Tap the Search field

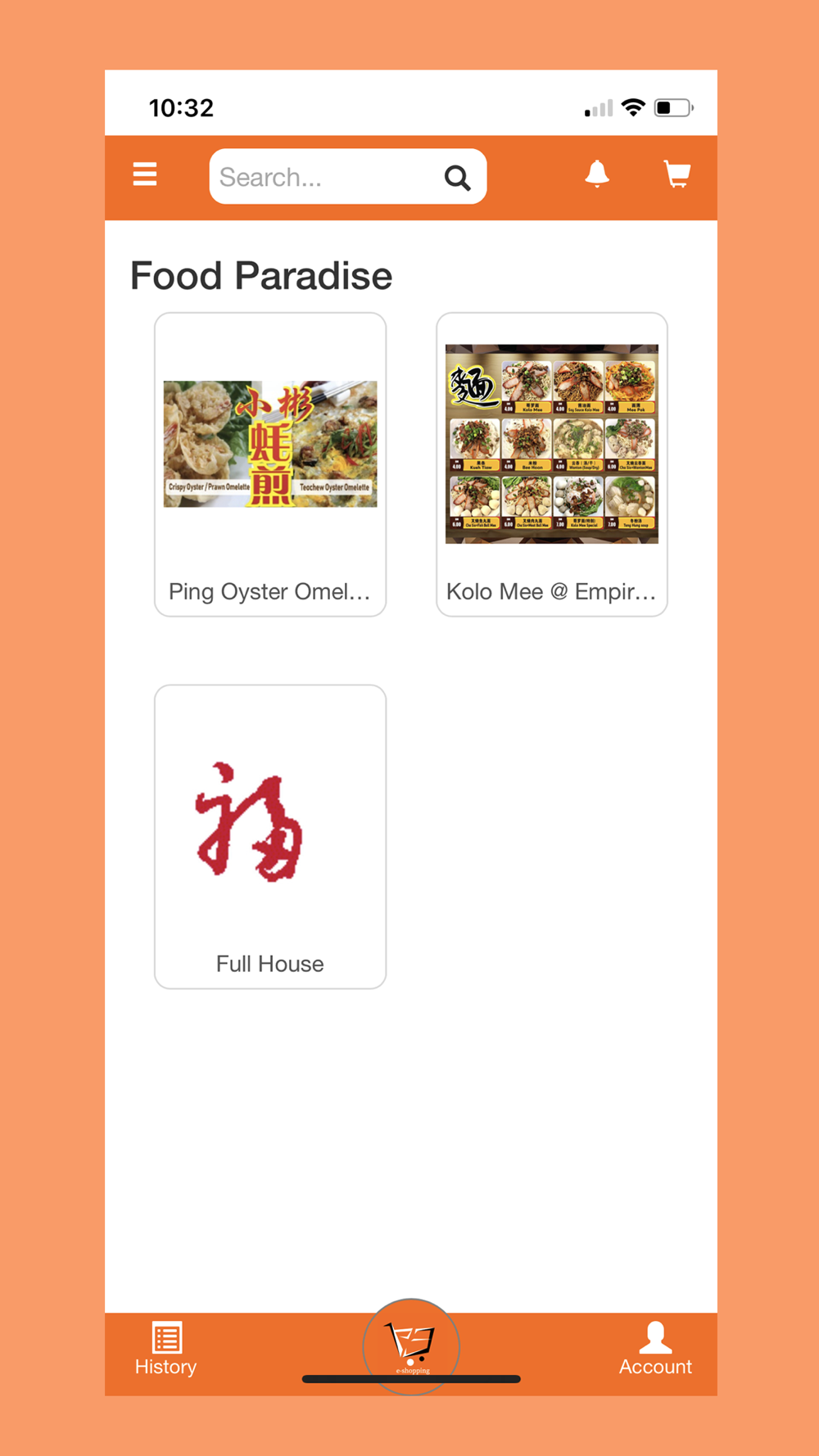coord(348,176)
